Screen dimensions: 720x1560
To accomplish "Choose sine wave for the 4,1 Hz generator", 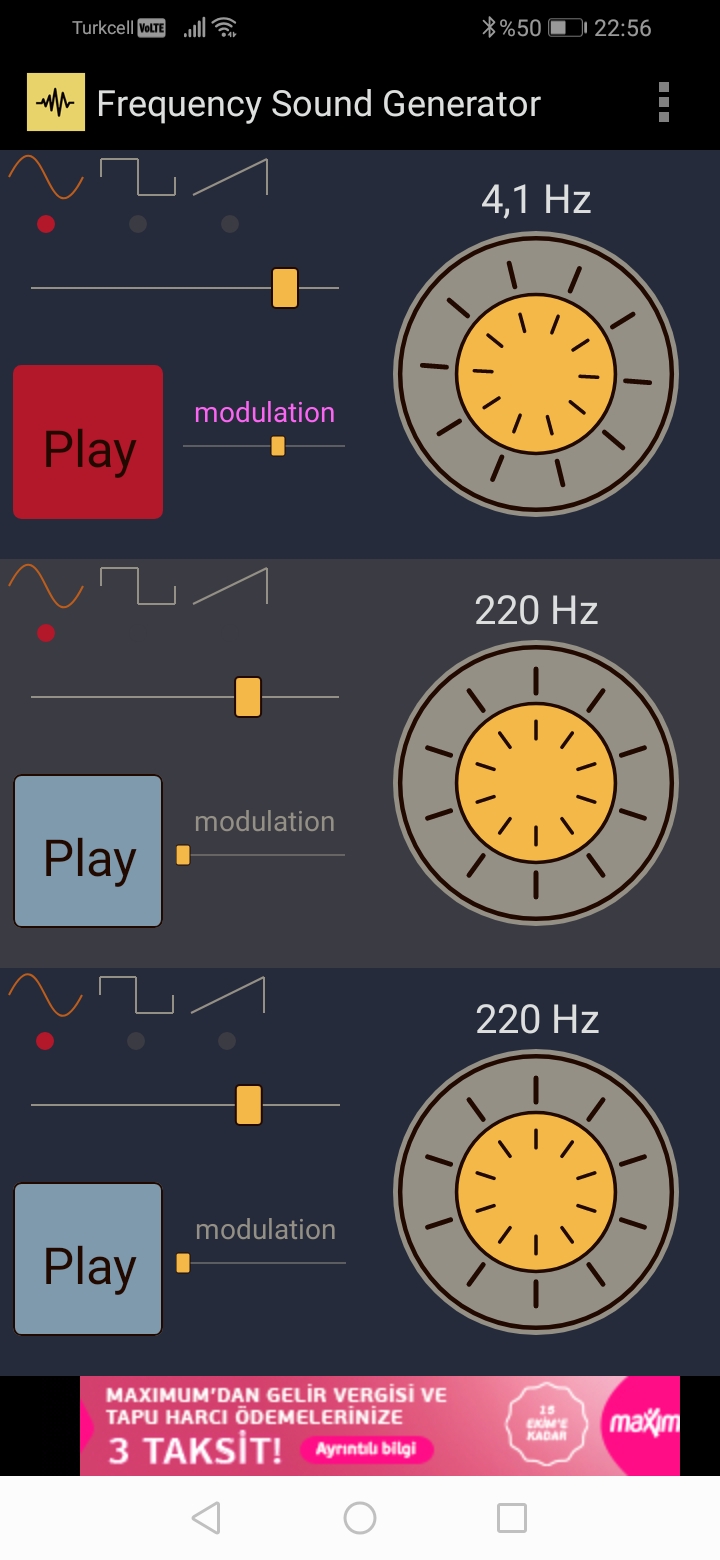I will coord(46,179).
